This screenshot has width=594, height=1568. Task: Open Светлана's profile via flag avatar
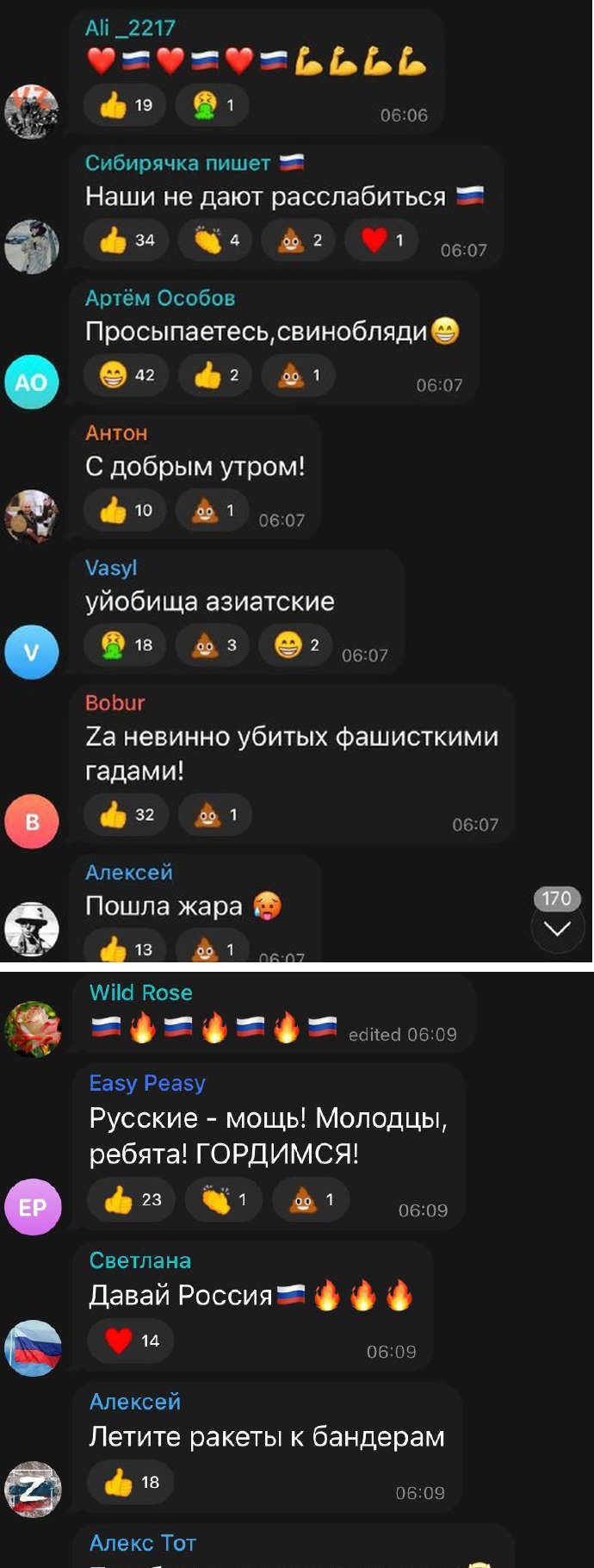(33, 1348)
